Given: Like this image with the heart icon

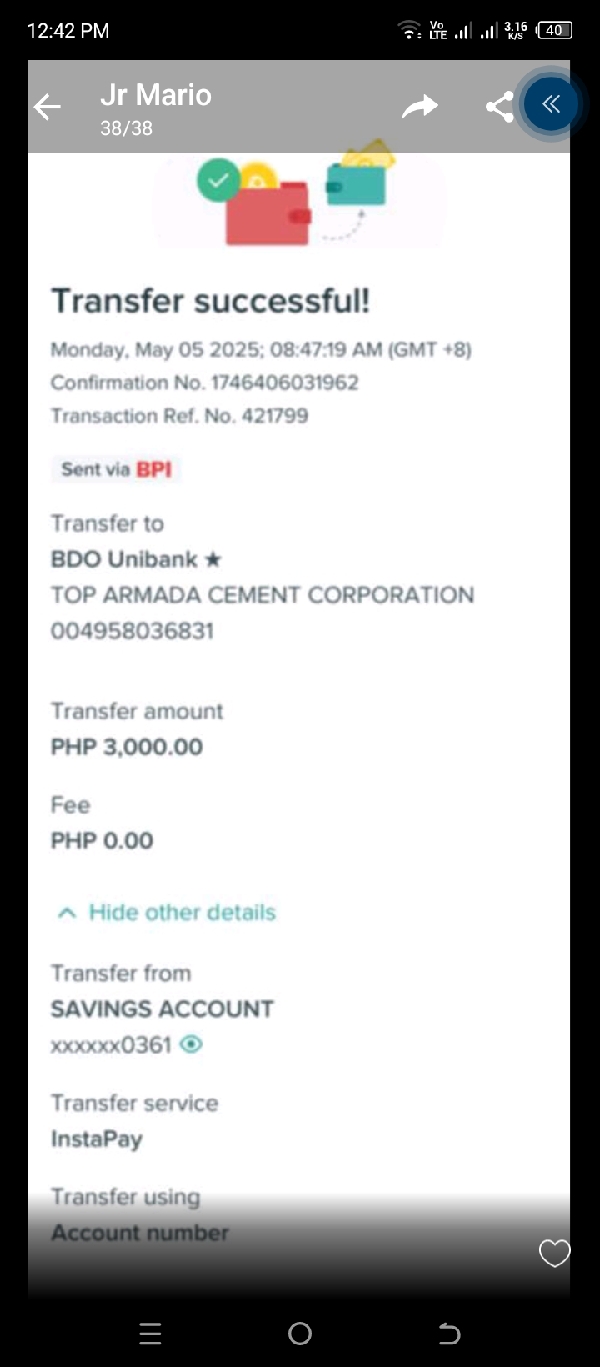Looking at the screenshot, I should pos(554,1253).
